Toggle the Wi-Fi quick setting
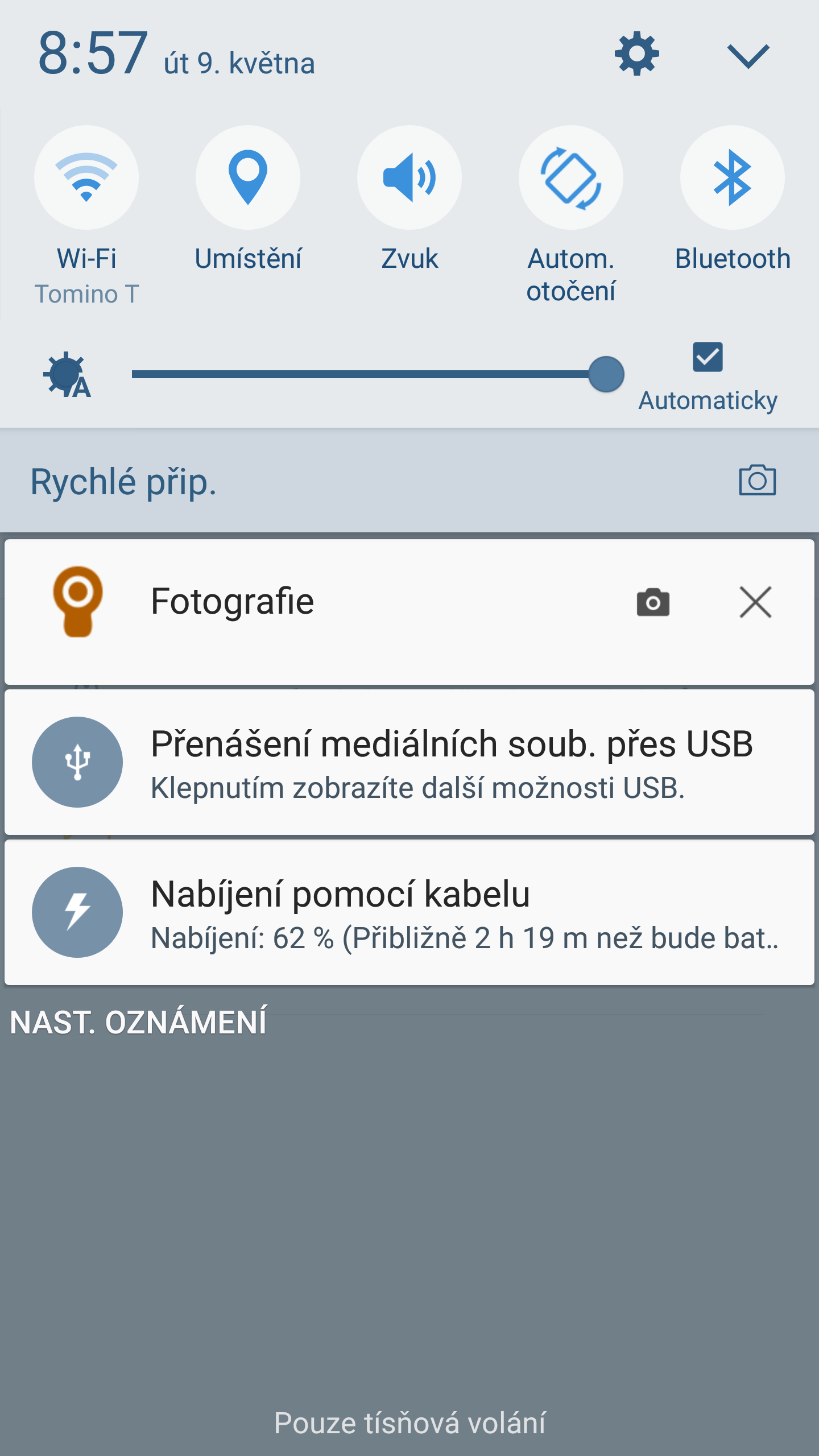This screenshot has height=1456, width=819. coord(86,178)
